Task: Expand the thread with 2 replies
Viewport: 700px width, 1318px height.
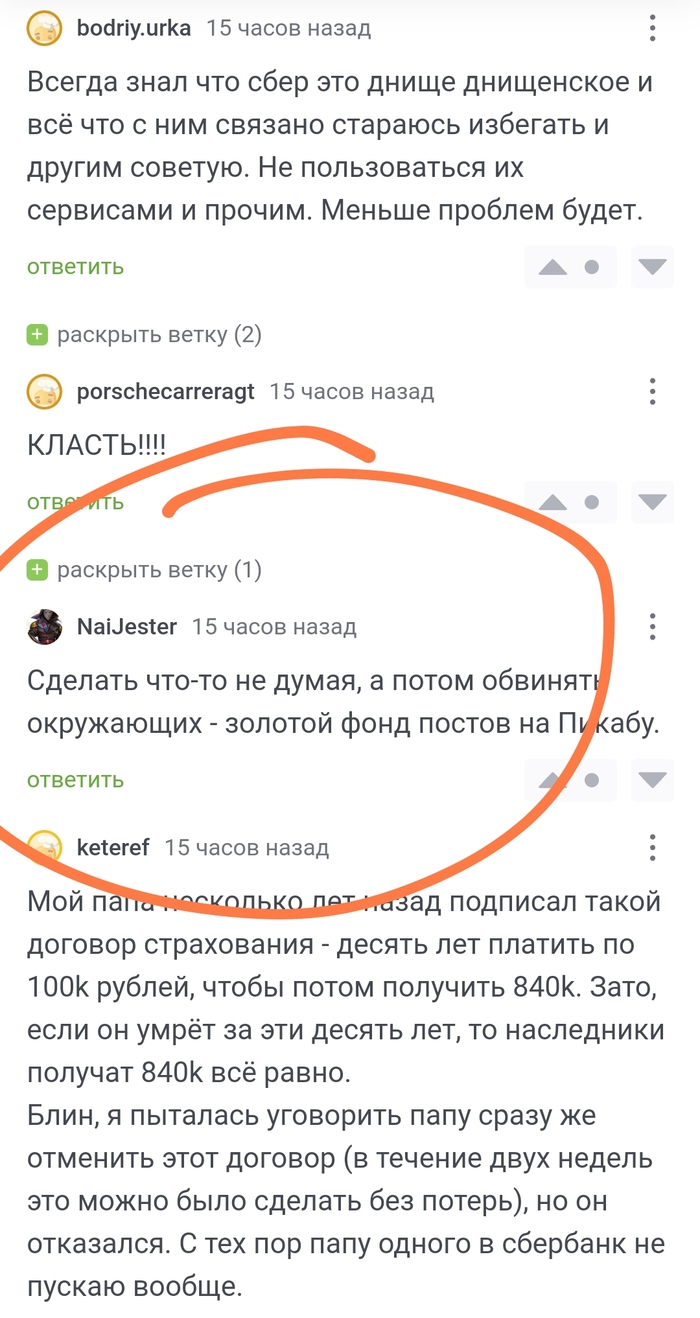Action: coord(145,335)
